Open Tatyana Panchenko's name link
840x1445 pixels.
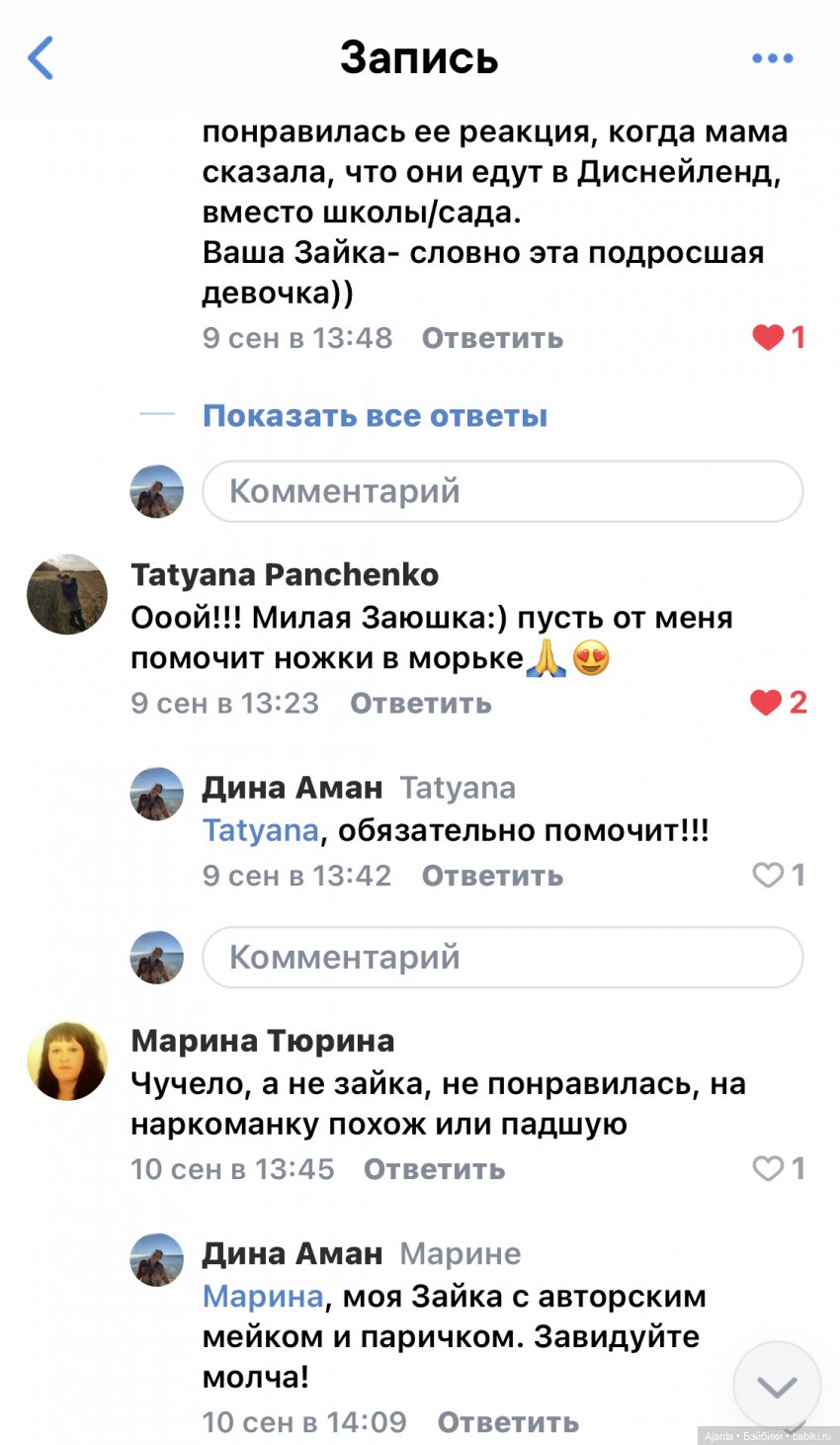point(285,574)
